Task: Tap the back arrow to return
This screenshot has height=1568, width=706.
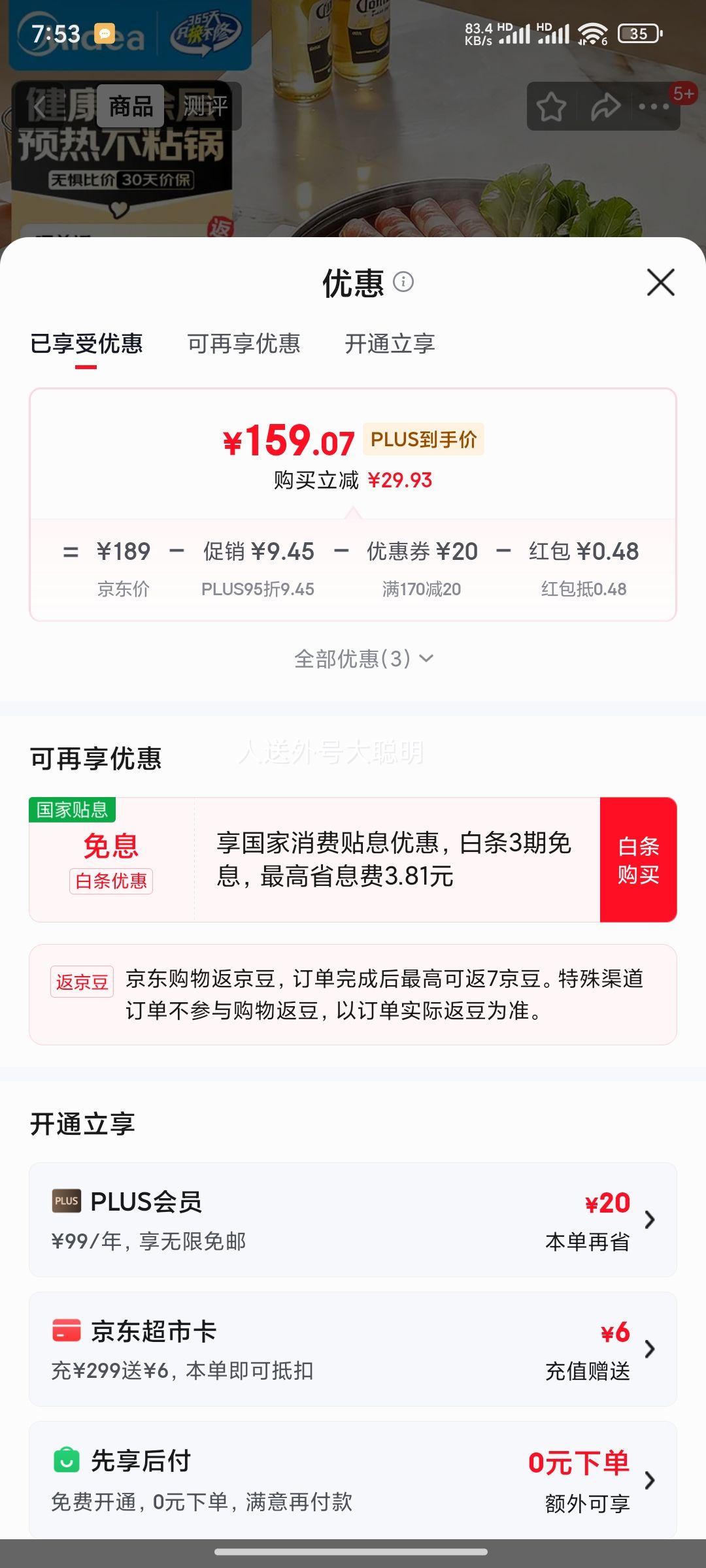Action: pos(39,105)
